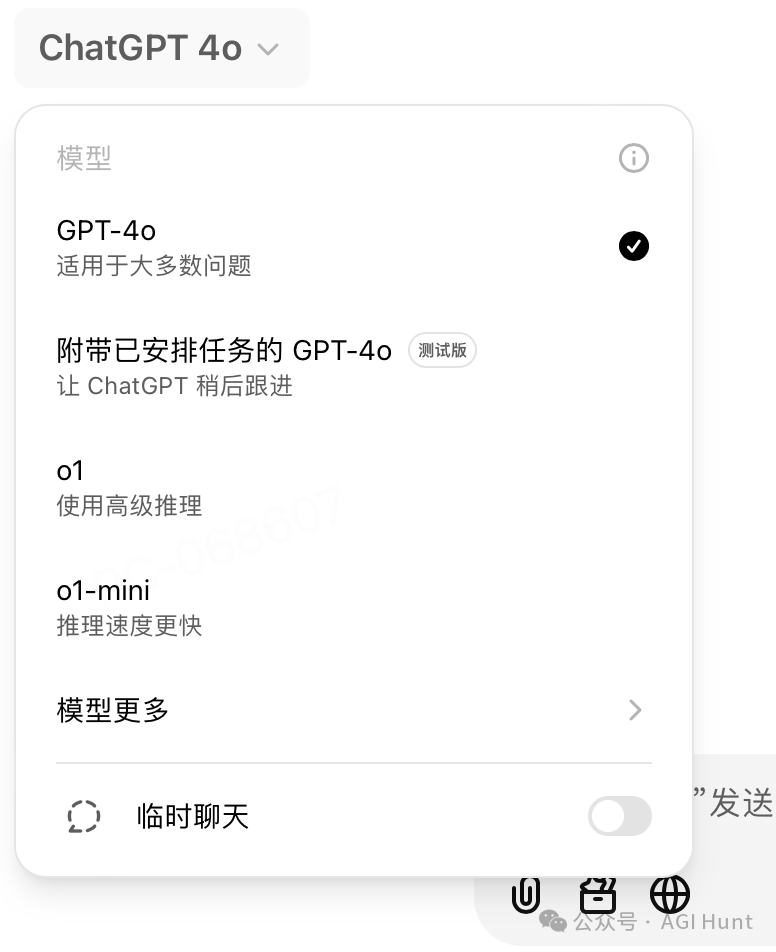Open the model info icon
The height and width of the screenshot is (952, 776).
tap(634, 158)
